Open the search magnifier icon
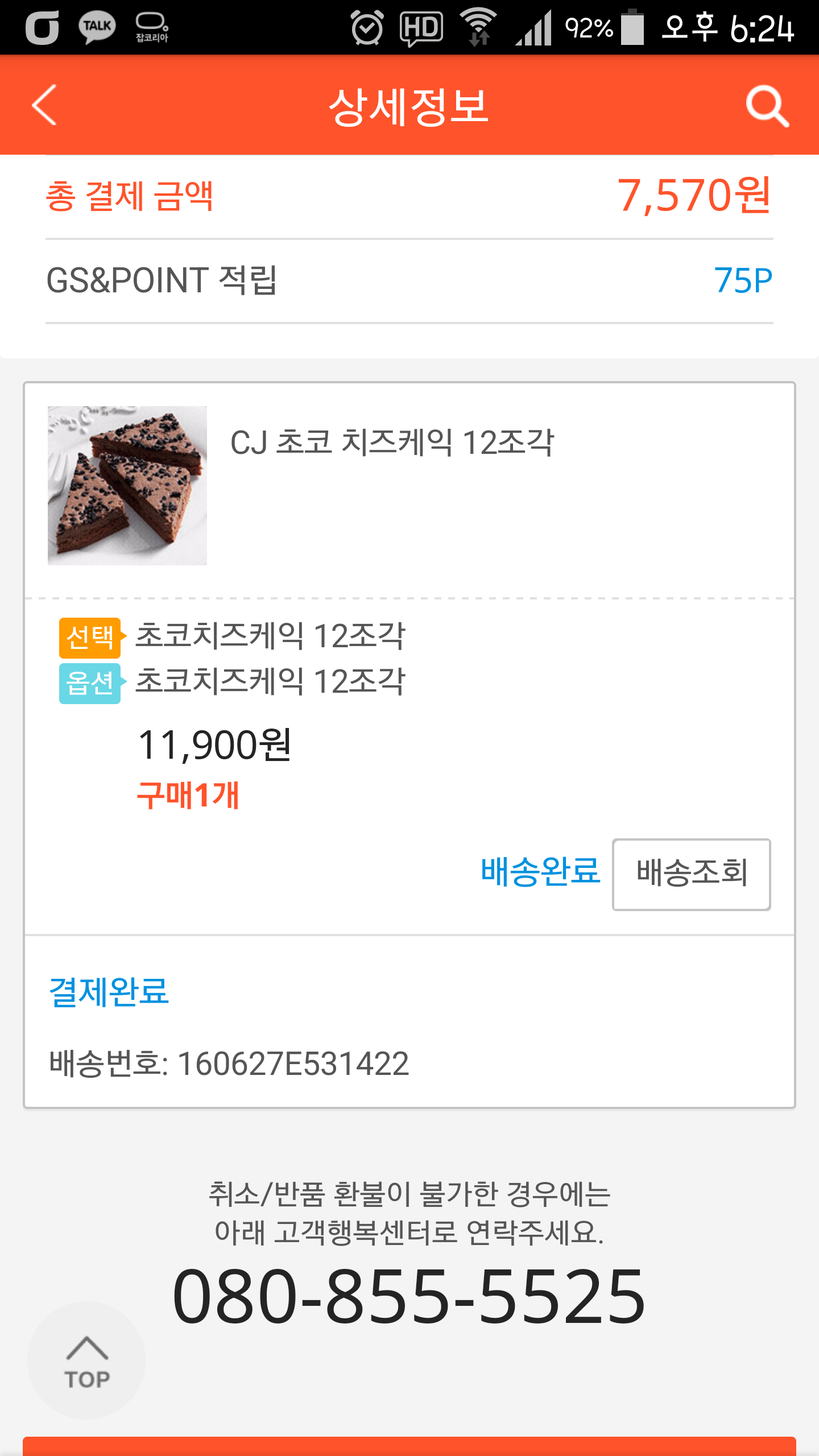Image resolution: width=819 pixels, height=1456 pixels. (x=767, y=106)
